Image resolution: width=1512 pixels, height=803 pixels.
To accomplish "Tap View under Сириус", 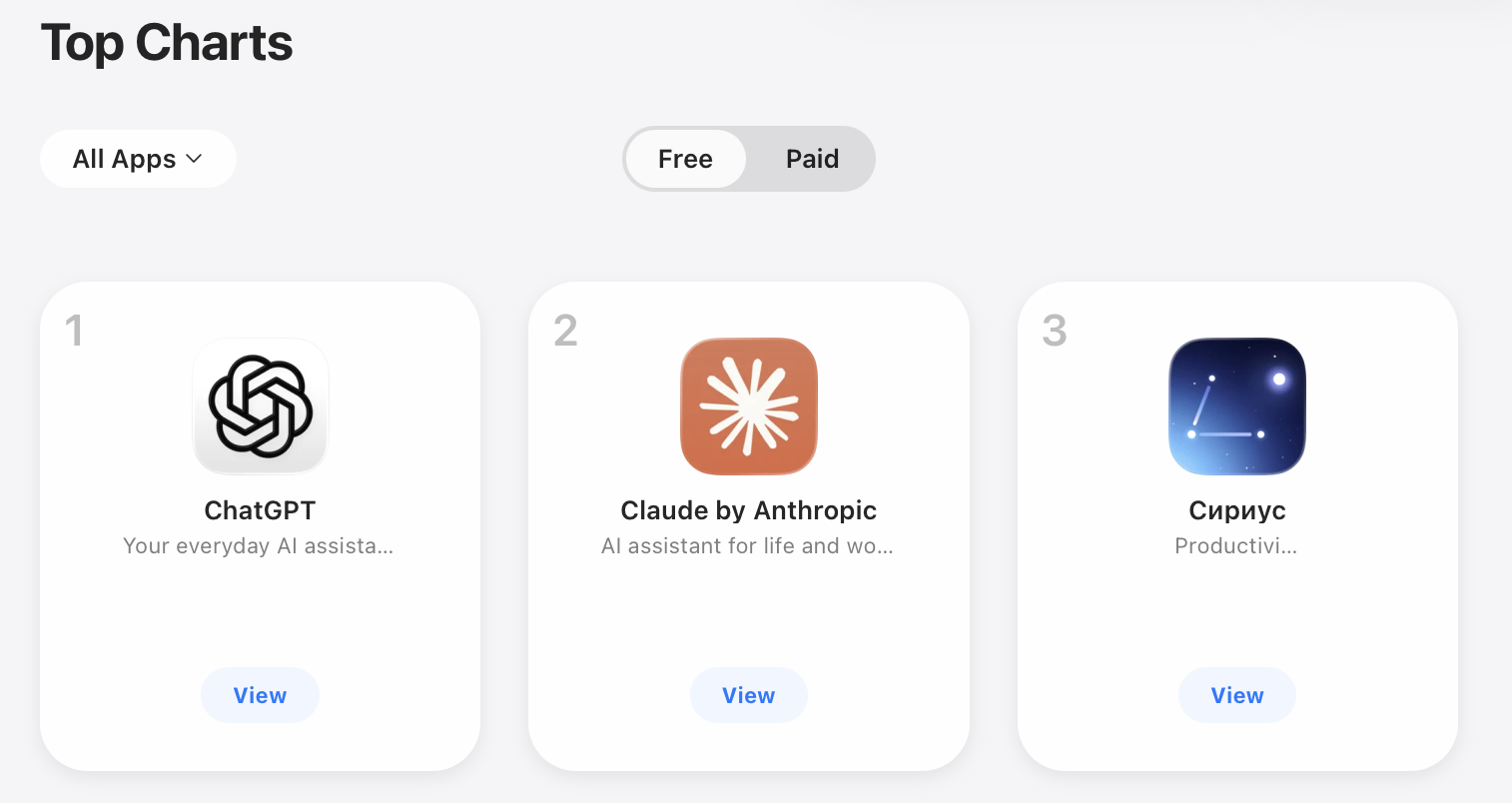I will [1237, 695].
